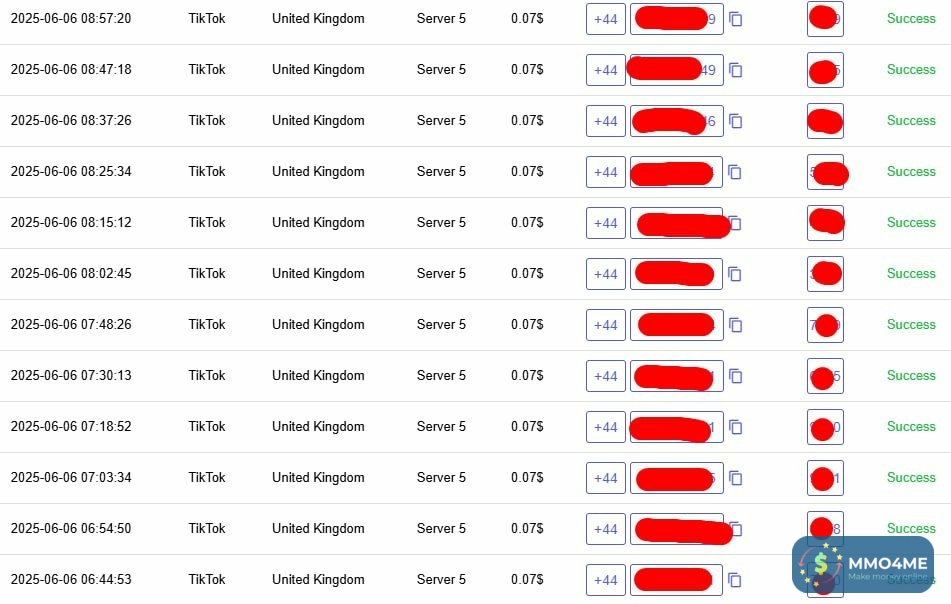Copy the number in the 07:48:26 order

(x=735, y=325)
